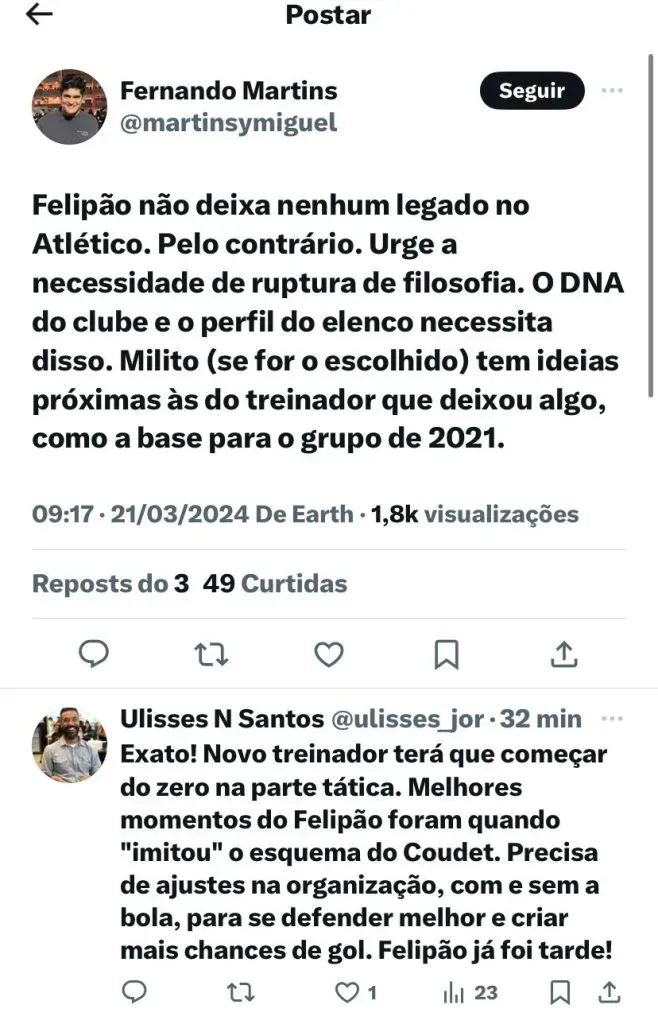This screenshot has height=1024, width=658.
Task: Reply to Fernando Martins' post
Action: tap(93, 654)
